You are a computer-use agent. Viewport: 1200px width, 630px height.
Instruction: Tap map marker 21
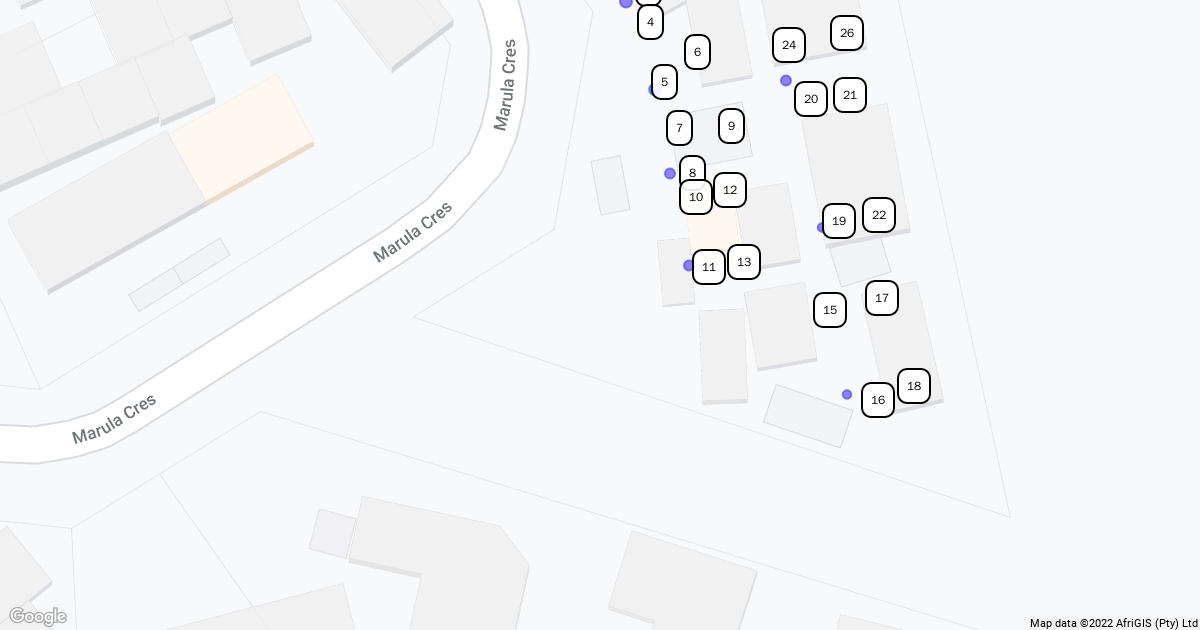click(850, 95)
